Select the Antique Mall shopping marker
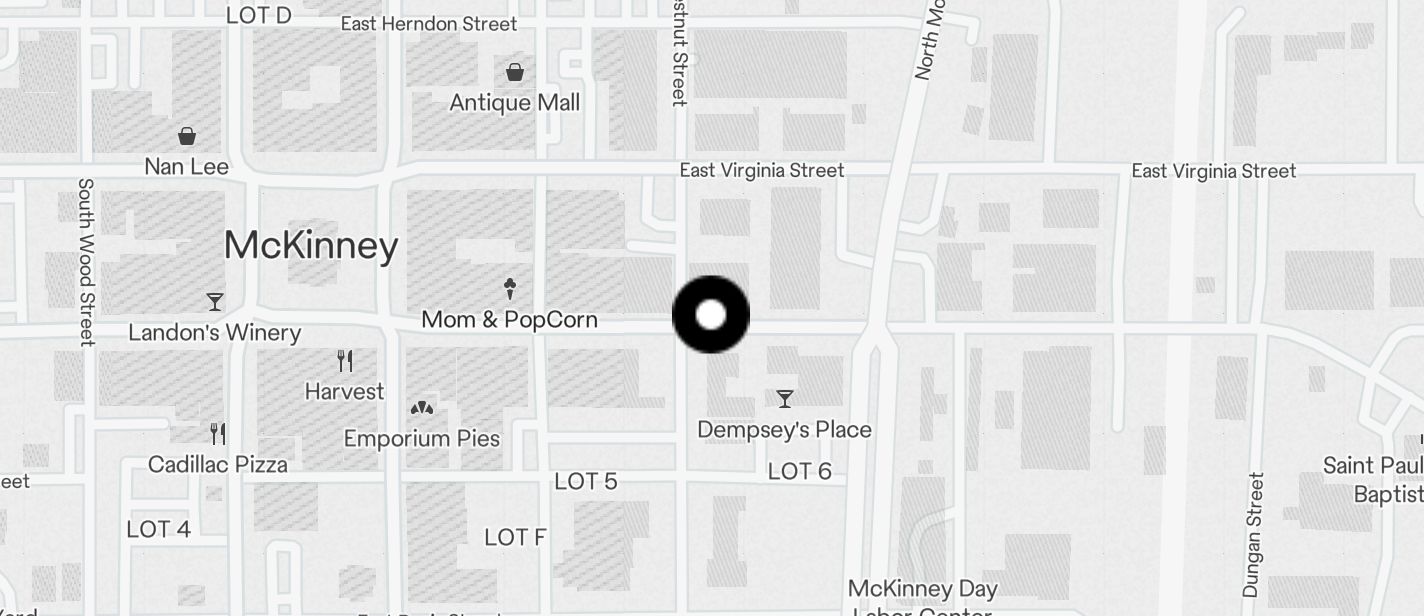The height and width of the screenshot is (616, 1424). (x=514, y=72)
